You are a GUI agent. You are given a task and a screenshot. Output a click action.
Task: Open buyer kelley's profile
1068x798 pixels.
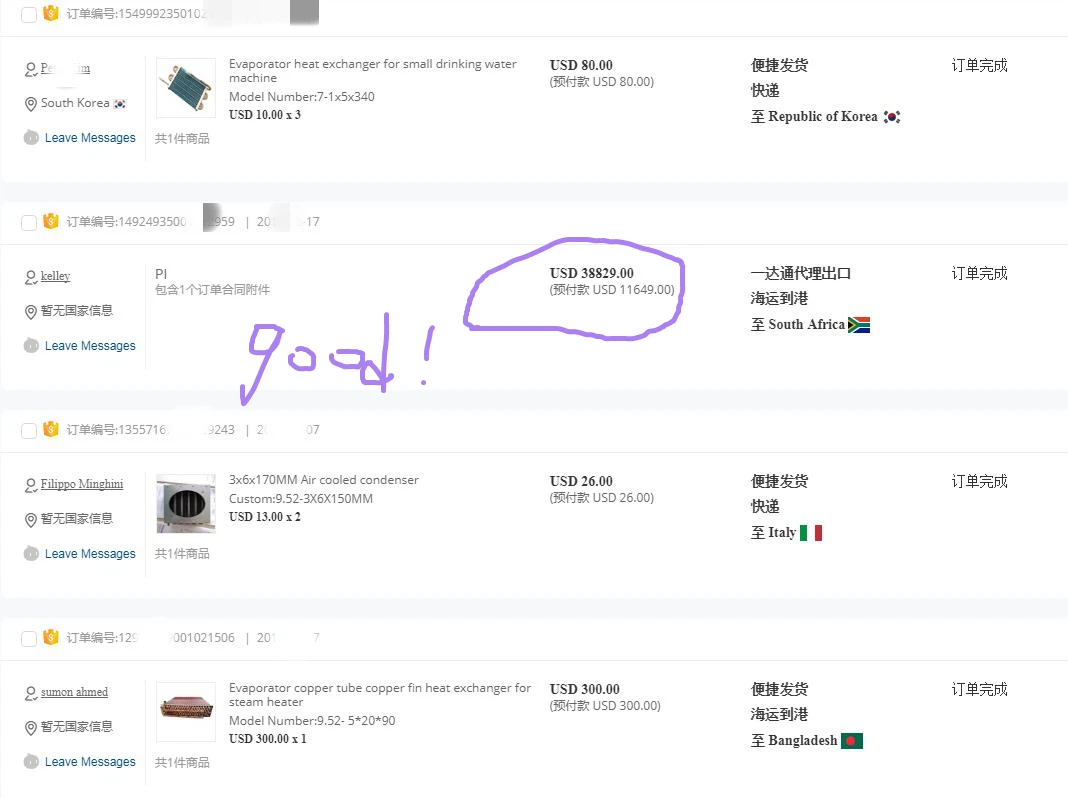point(55,276)
